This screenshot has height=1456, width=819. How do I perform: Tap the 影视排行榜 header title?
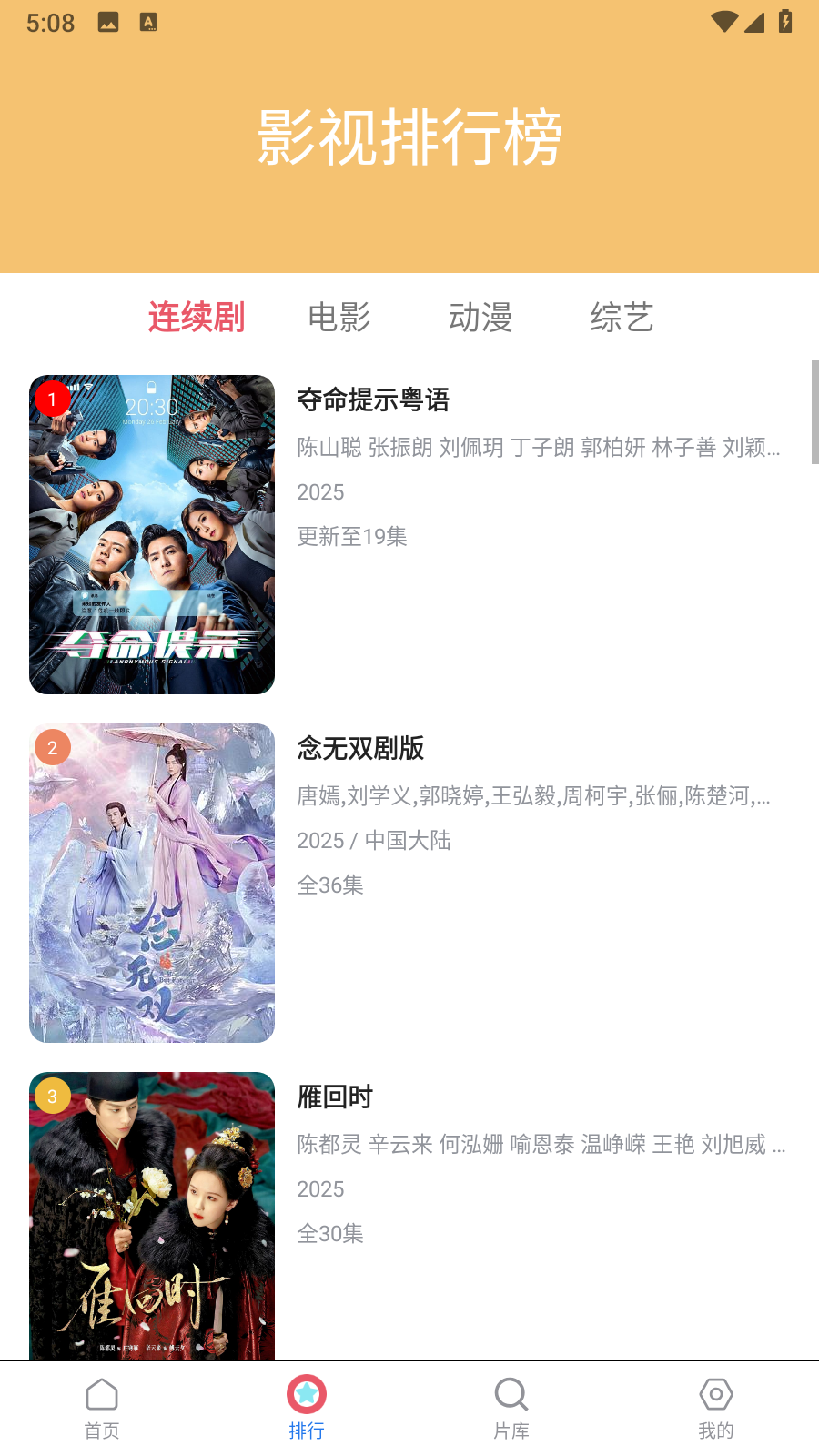pyautogui.click(x=409, y=135)
